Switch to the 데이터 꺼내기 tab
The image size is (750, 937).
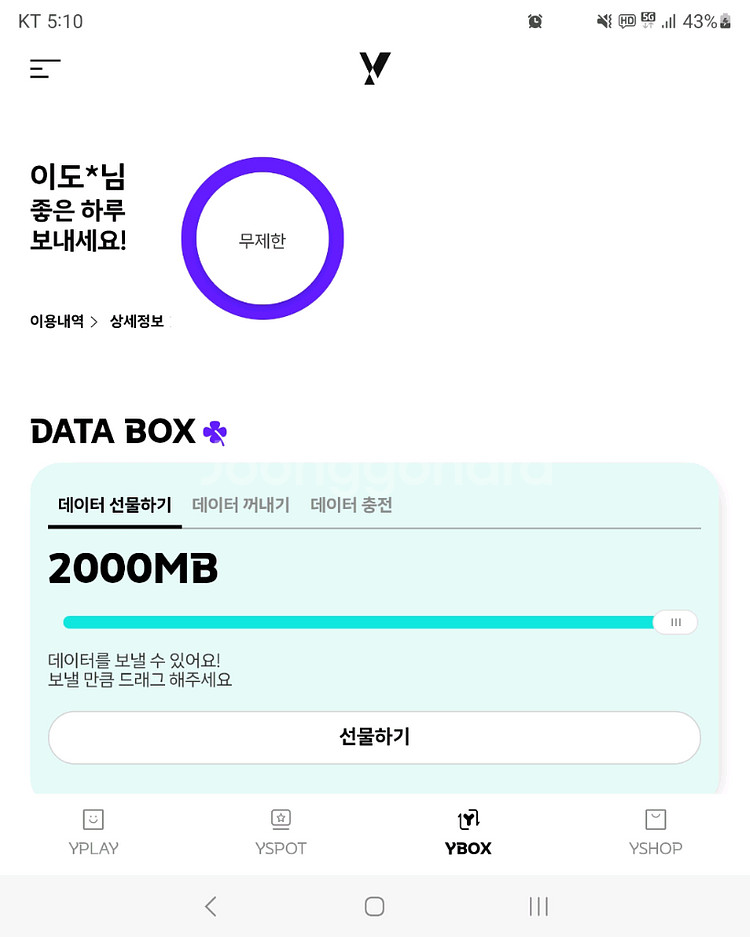click(241, 505)
